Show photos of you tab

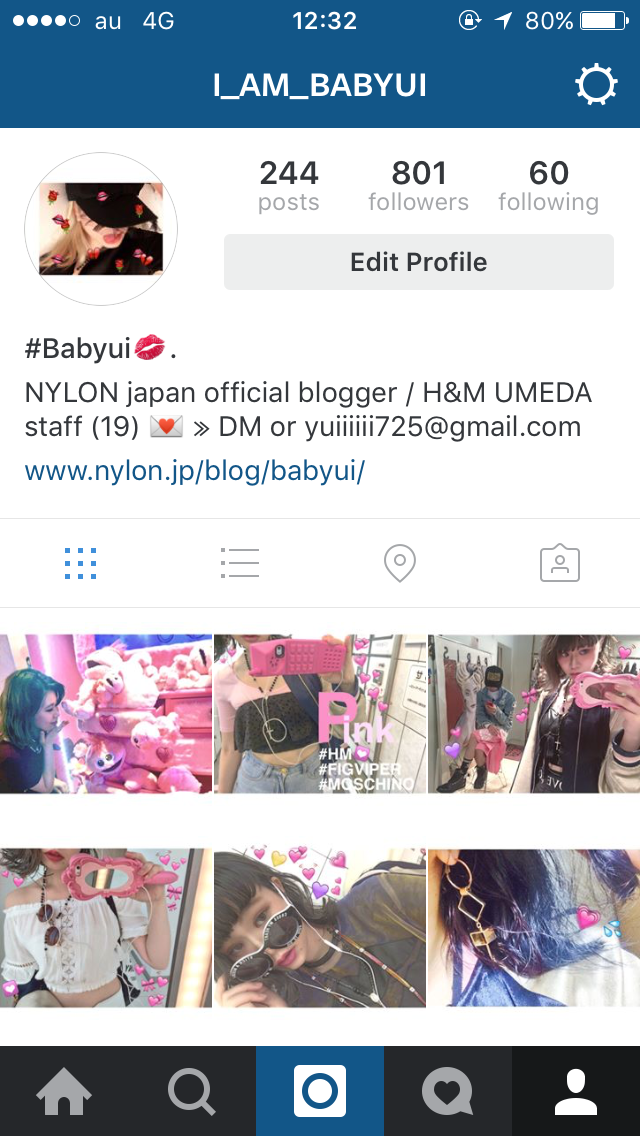click(x=560, y=563)
